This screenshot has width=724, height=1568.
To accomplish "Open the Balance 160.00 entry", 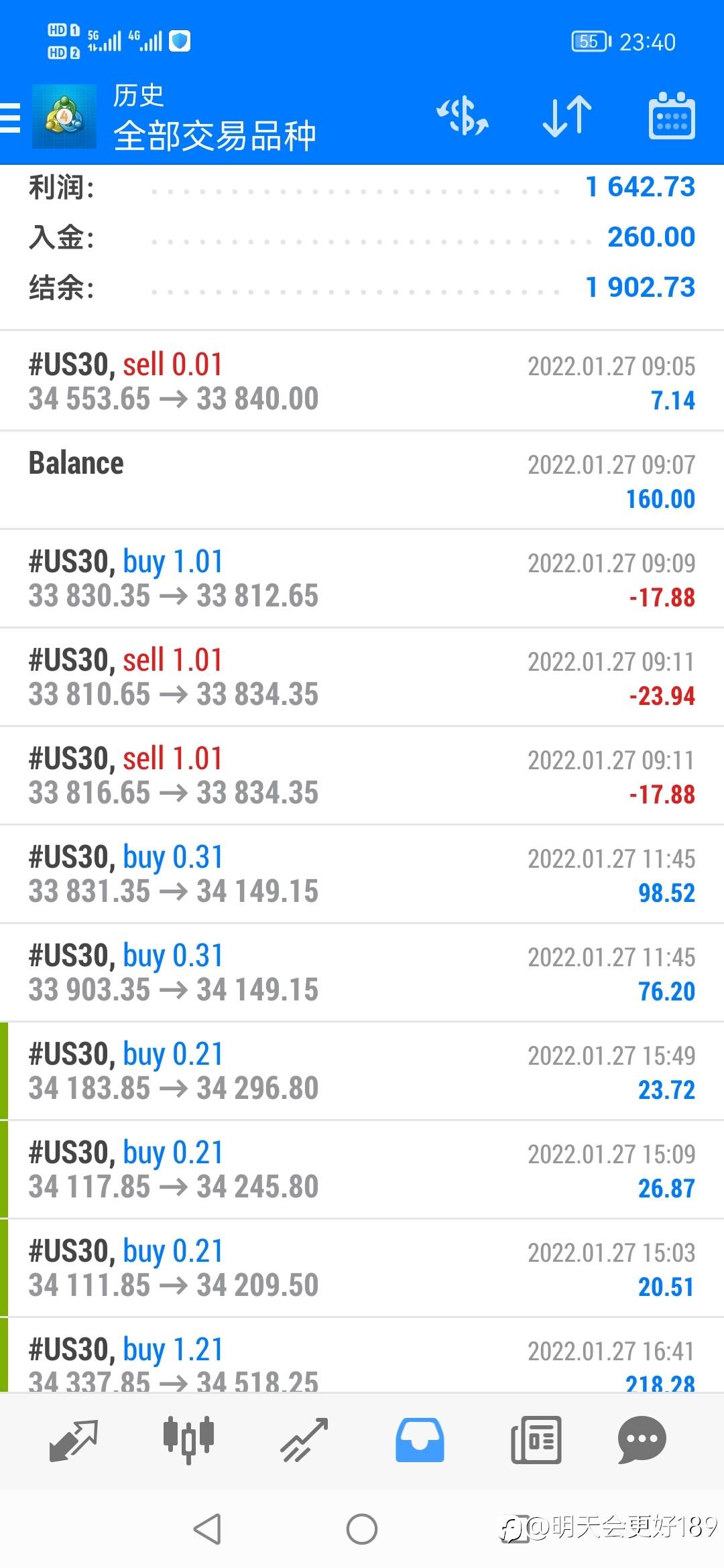I will pos(362,480).
